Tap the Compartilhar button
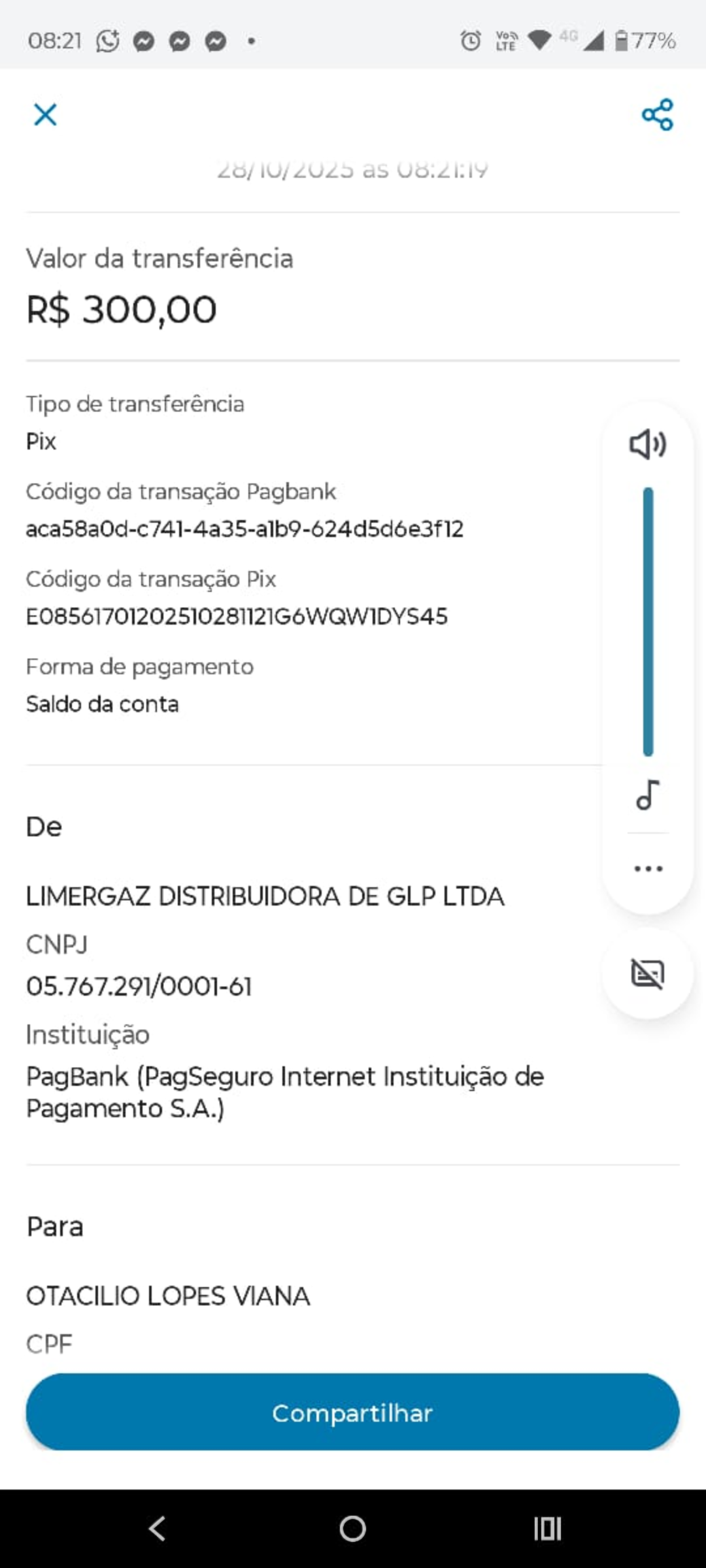This screenshot has height=1568, width=706. pos(352,1413)
